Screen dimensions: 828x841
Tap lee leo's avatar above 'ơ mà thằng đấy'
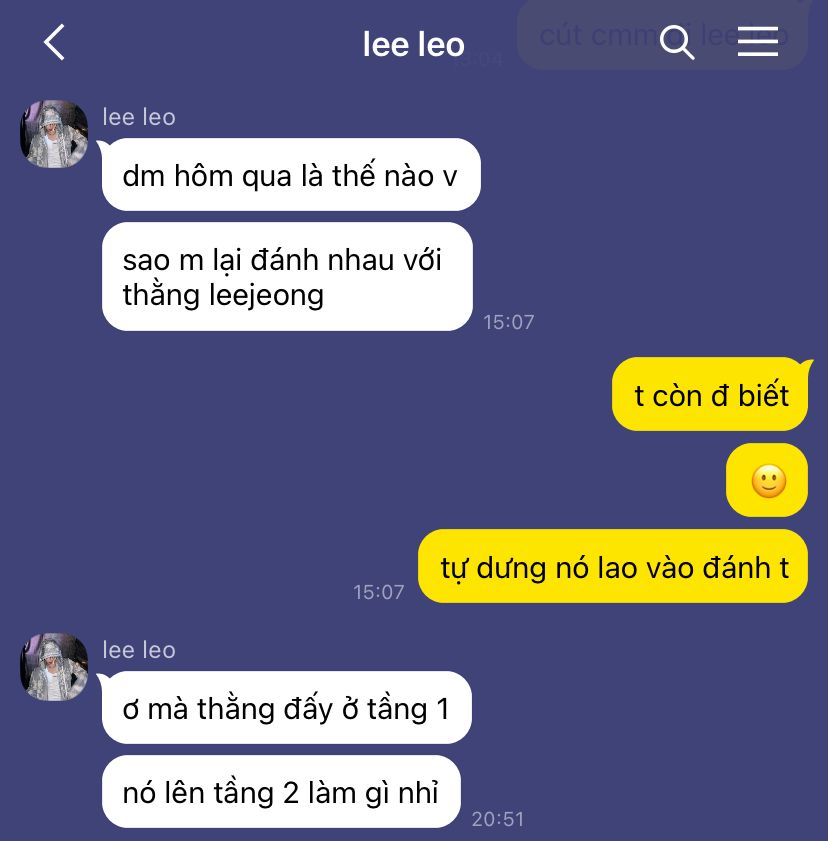click(54, 667)
